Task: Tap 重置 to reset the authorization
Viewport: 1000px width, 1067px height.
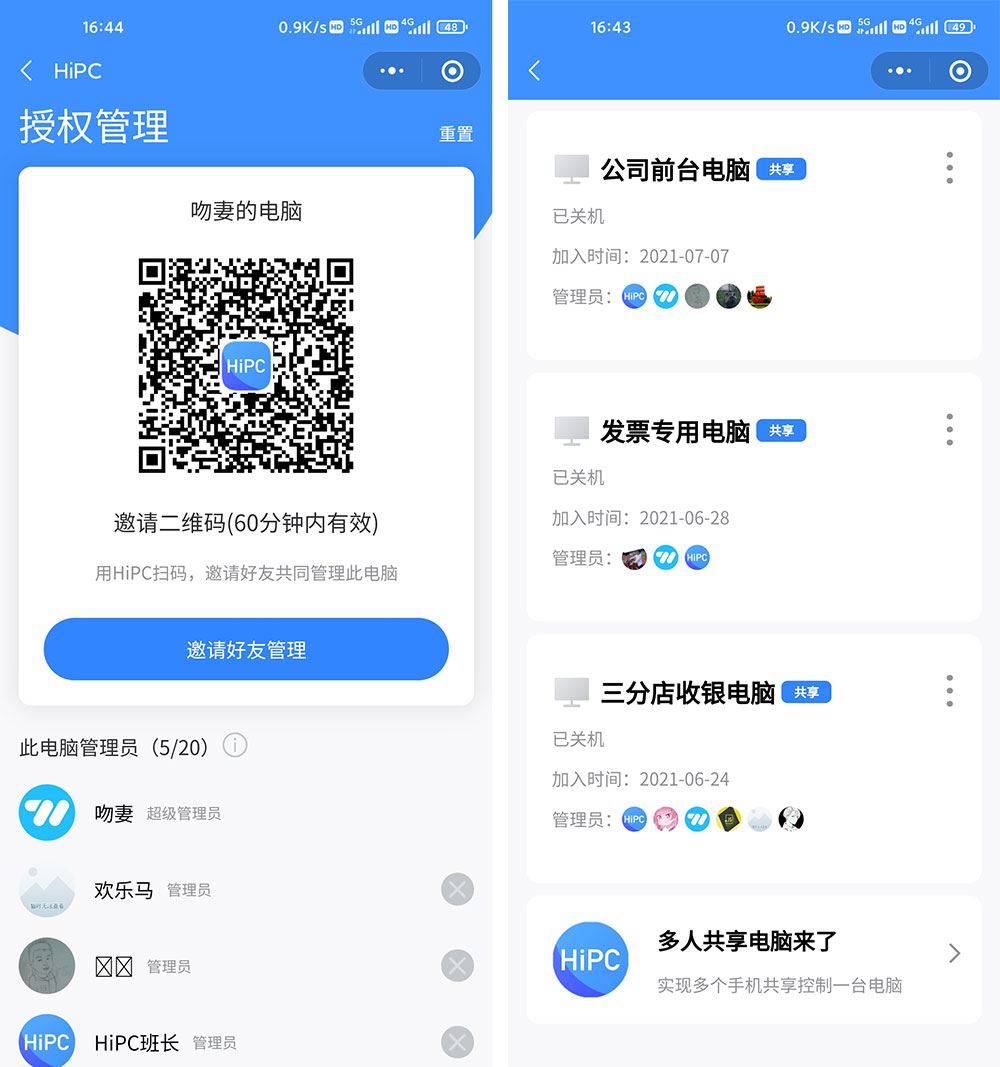Action: (456, 134)
